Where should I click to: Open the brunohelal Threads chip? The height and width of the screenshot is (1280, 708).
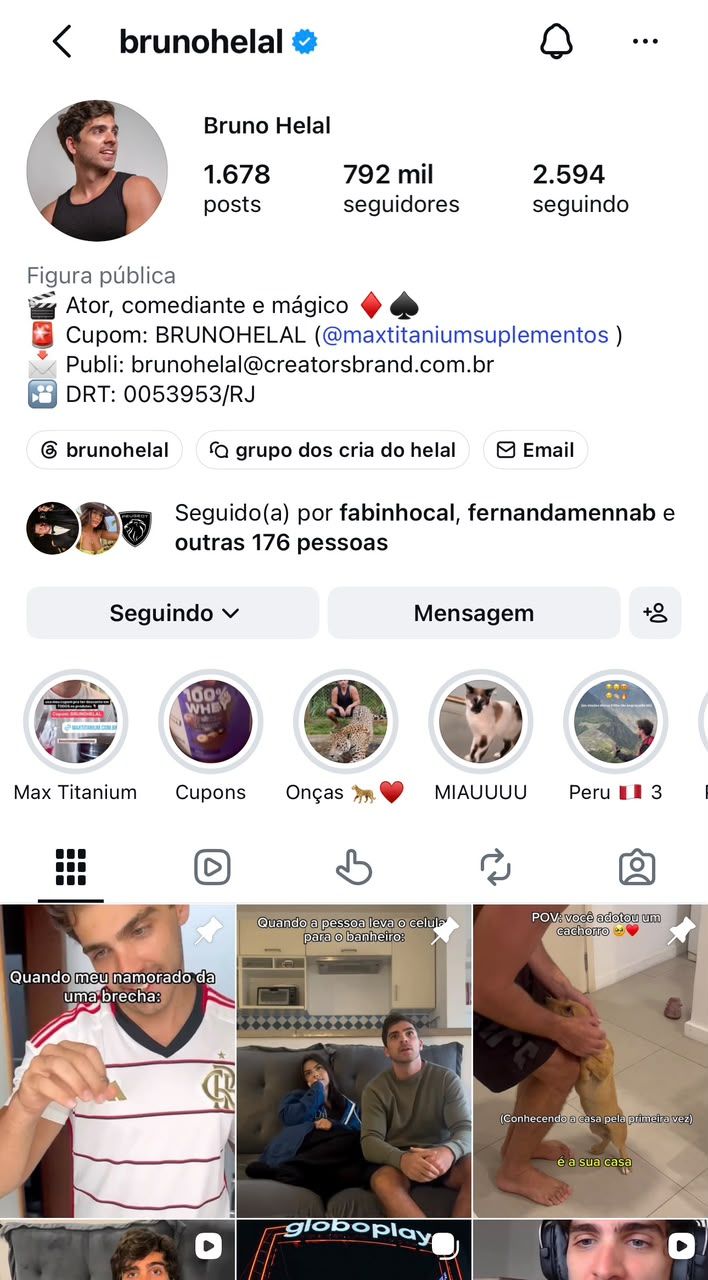(x=105, y=450)
